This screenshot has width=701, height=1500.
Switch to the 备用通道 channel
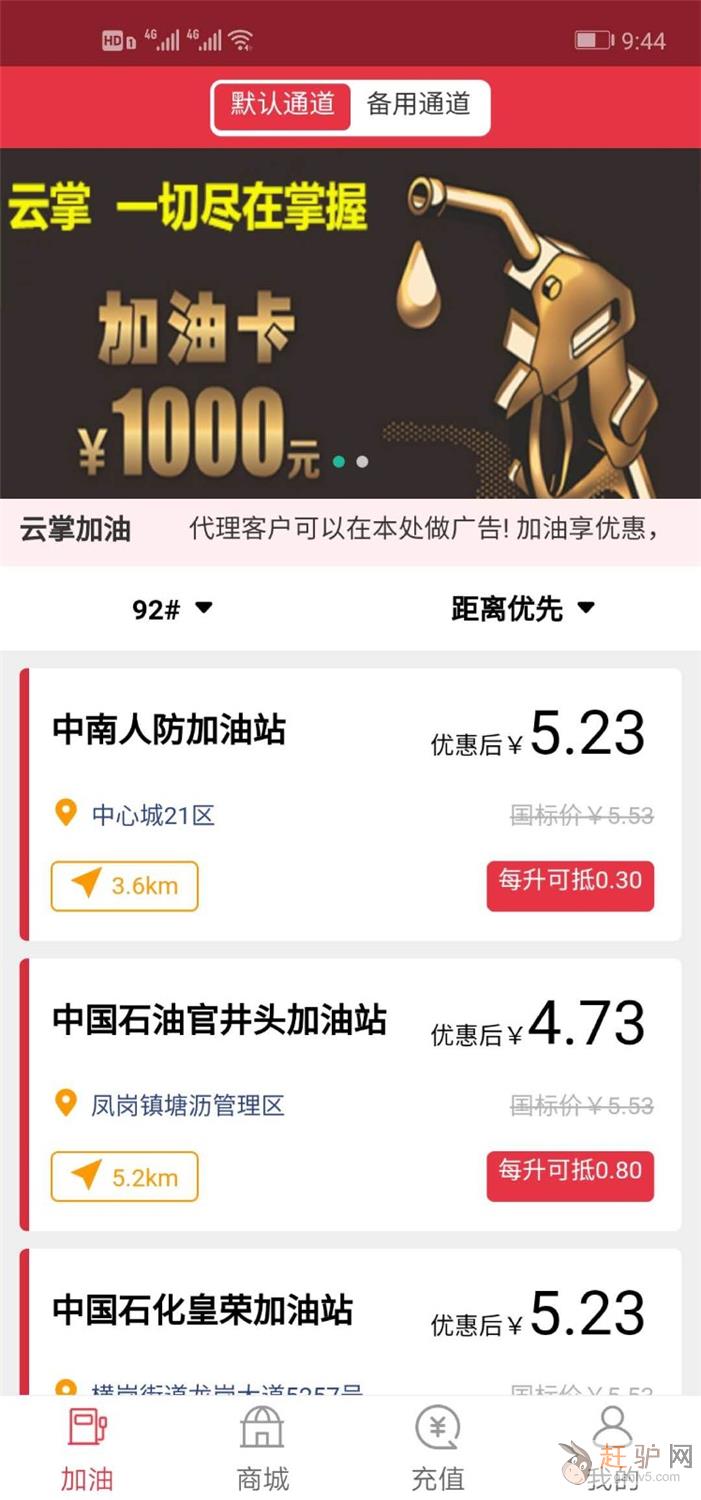419,105
